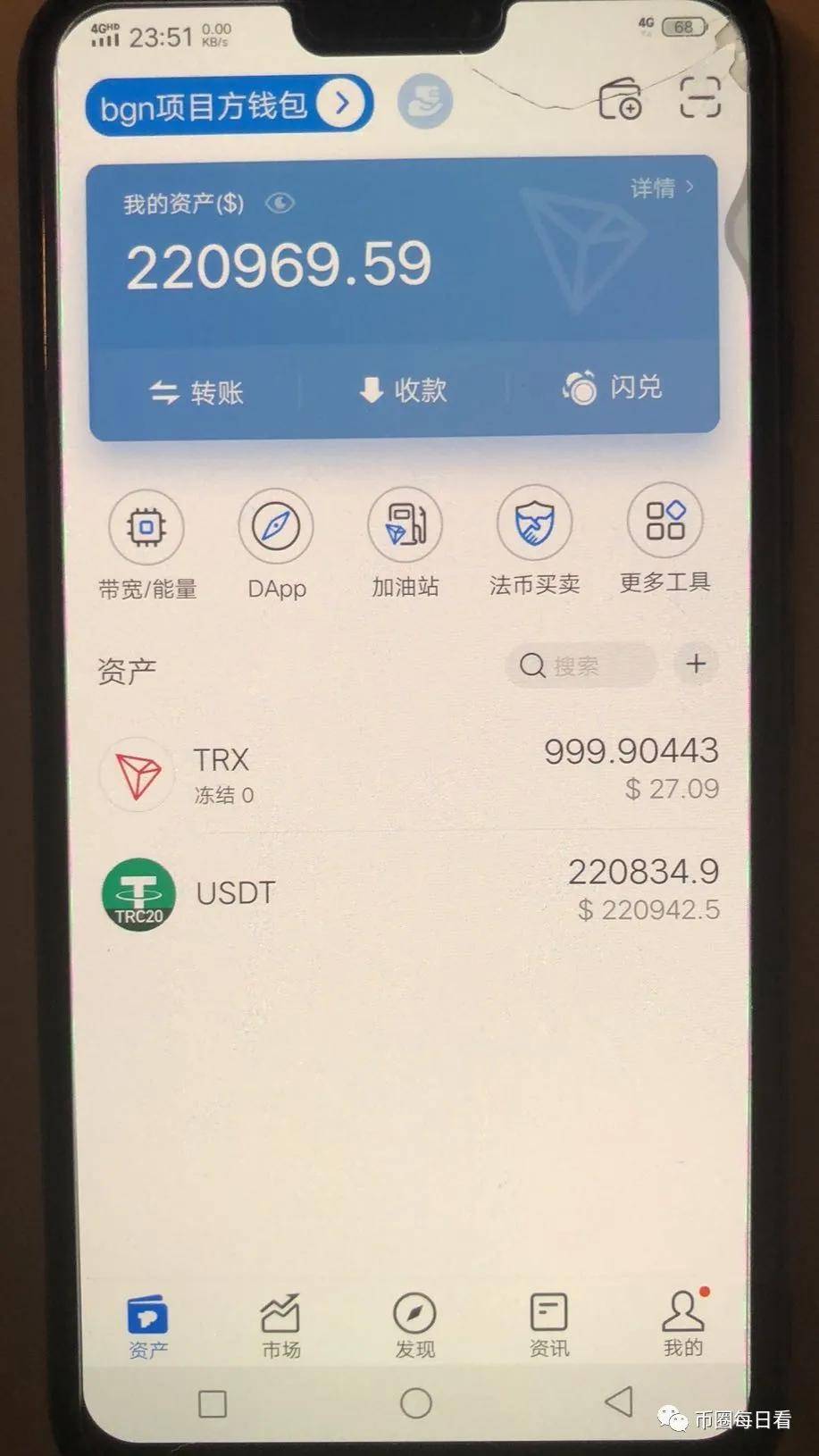This screenshot has height=1456, width=819.
Task: Open the TRX asset row
Action: (x=409, y=774)
